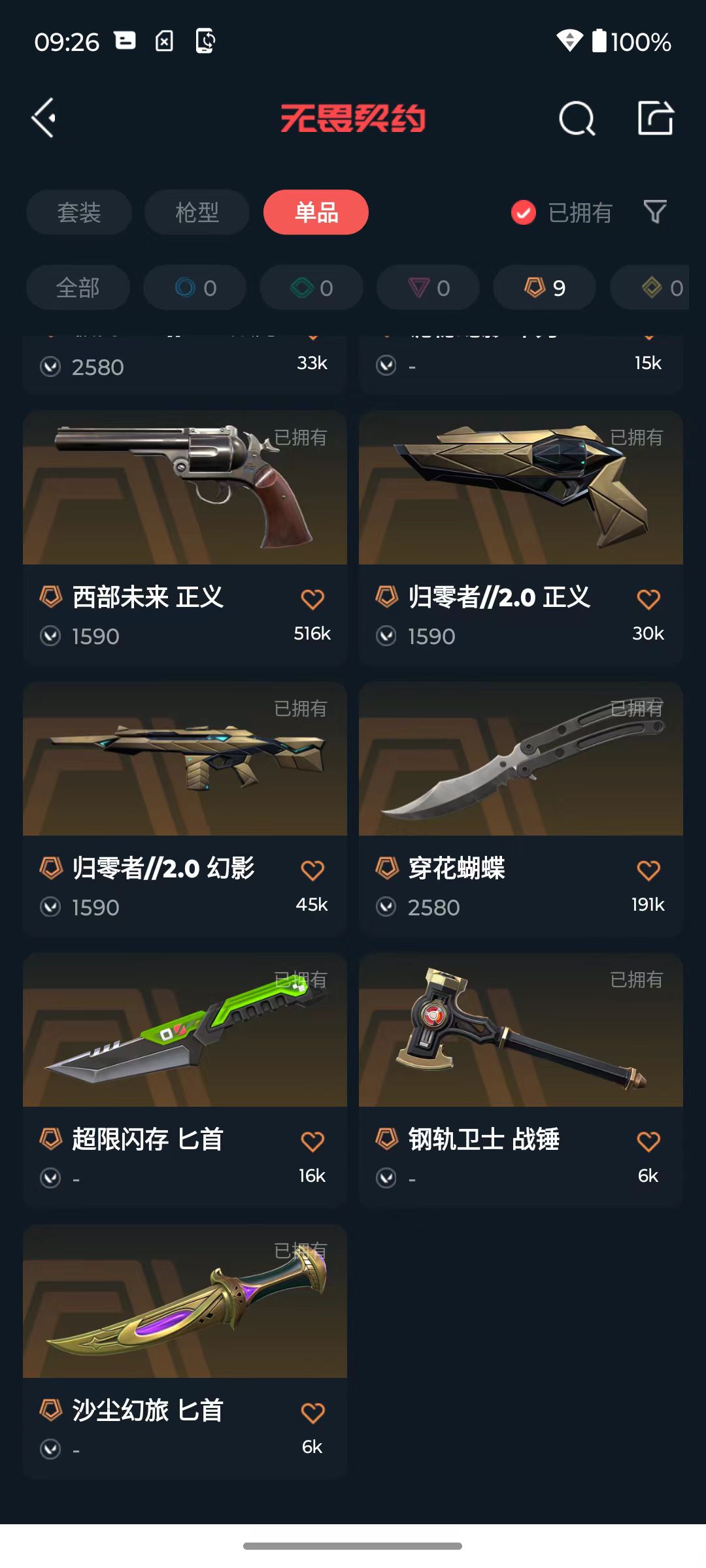Select the blue circle rarity chip
The image size is (706, 1568).
[195, 287]
